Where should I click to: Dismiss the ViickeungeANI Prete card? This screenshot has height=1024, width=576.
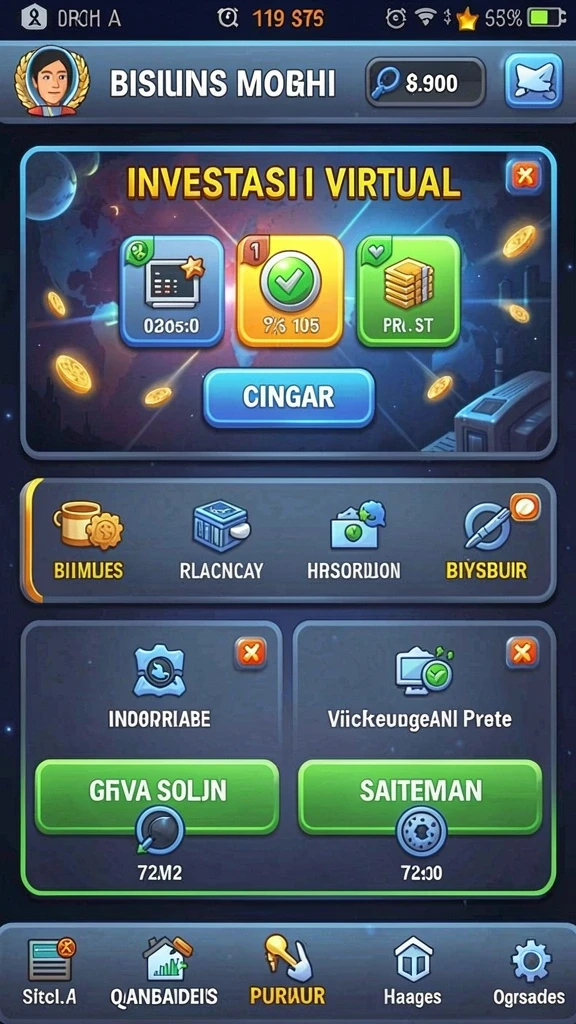(x=522, y=652)
